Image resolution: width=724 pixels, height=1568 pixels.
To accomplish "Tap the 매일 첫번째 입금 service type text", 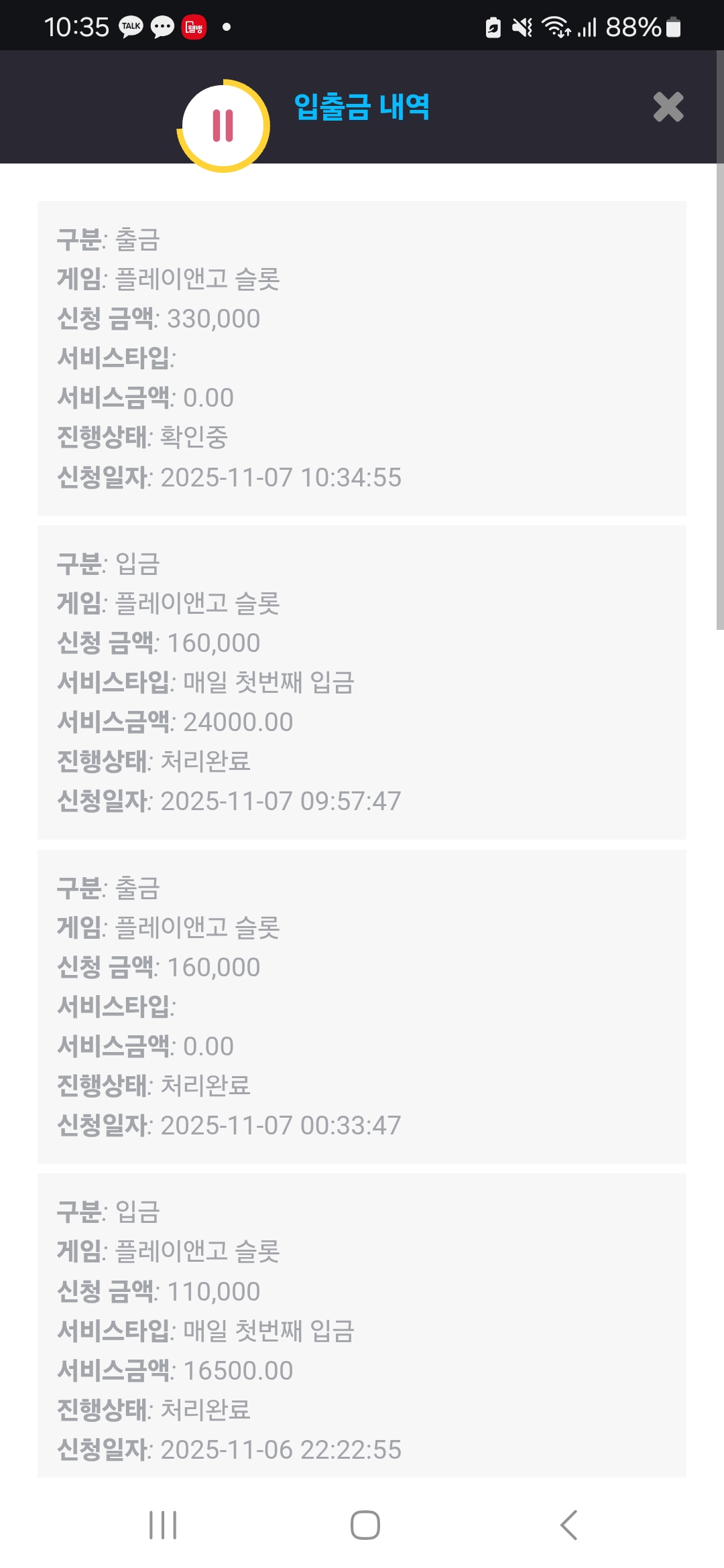I will click(x=269, y=681).
